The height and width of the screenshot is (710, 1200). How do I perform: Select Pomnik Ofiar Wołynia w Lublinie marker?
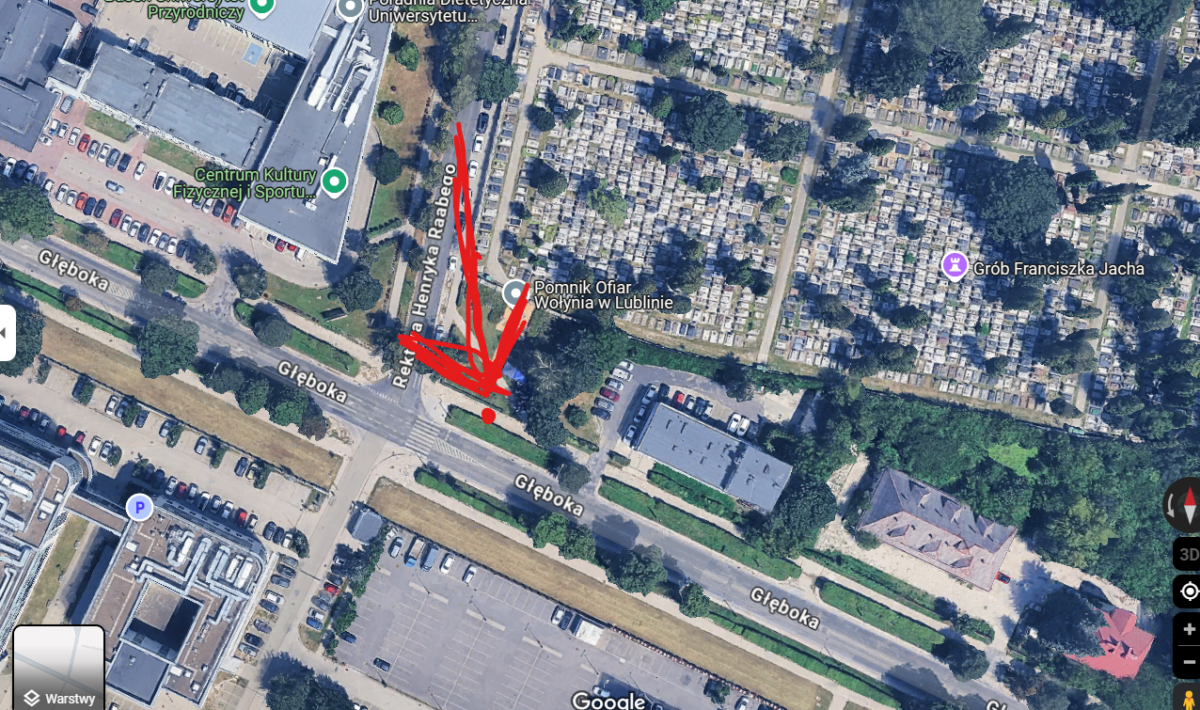coord(516,293)
